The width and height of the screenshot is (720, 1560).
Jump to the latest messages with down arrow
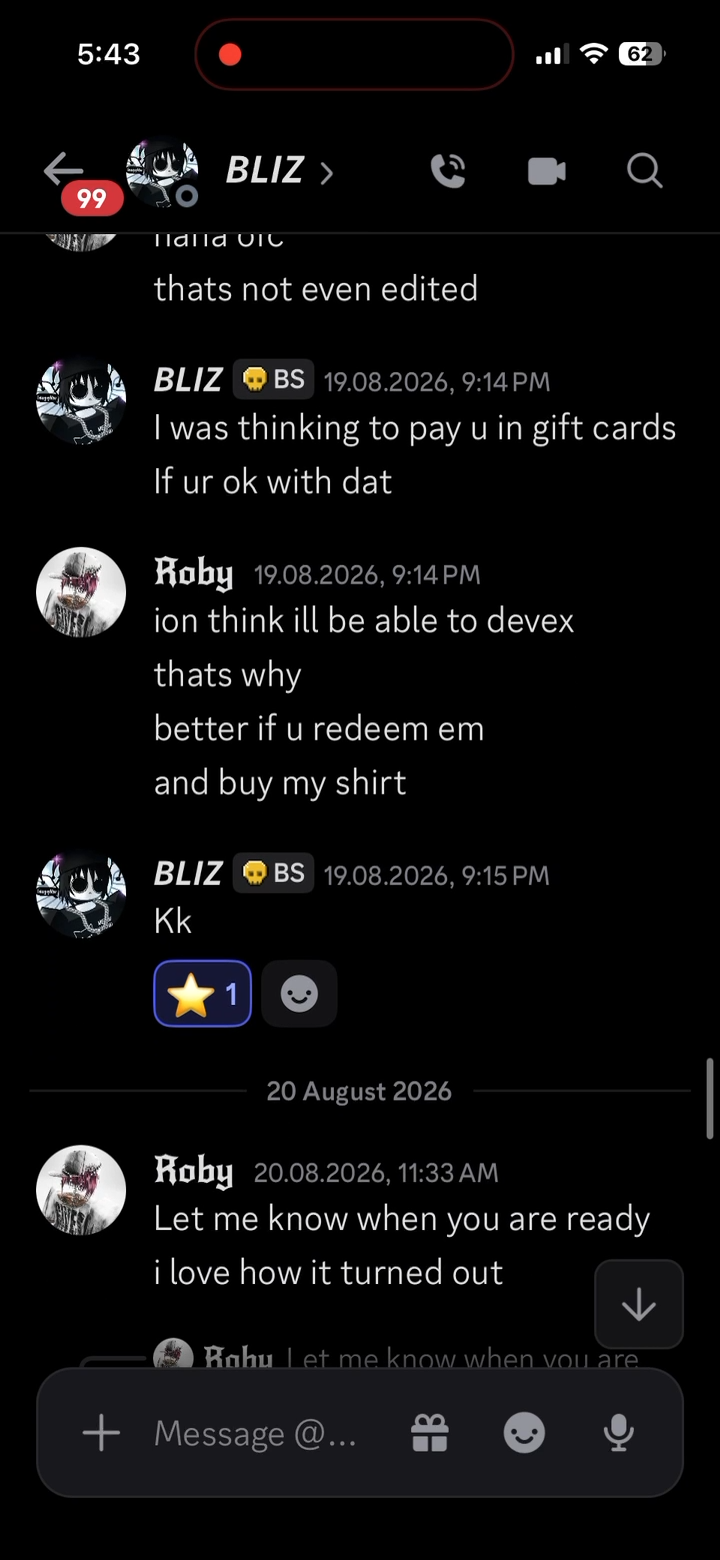click(x=639, y=1305)
